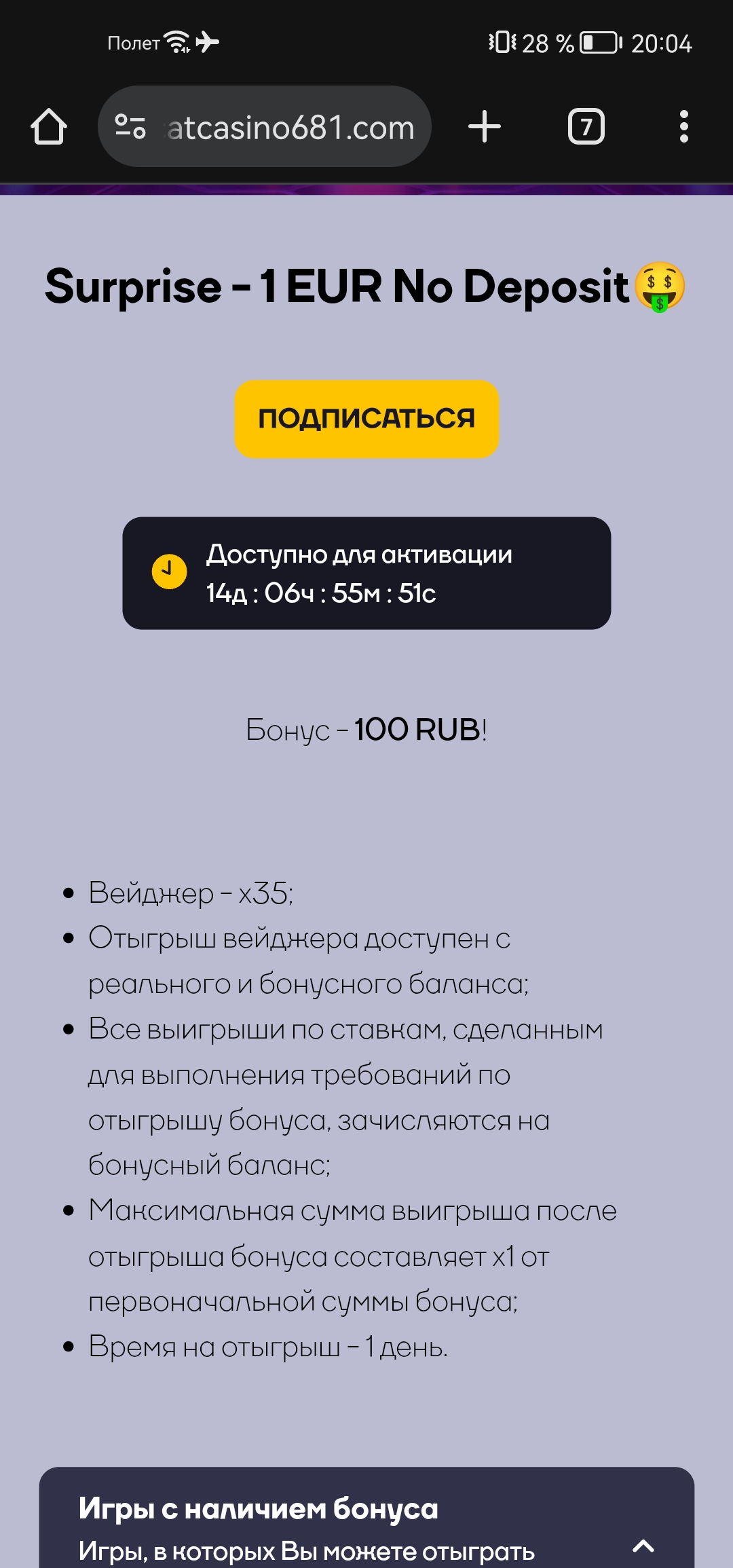Tap the yellow ПОДПИСАТЬСЯ button
This screenshot has width=733, height=1568.
pos(366,419)
